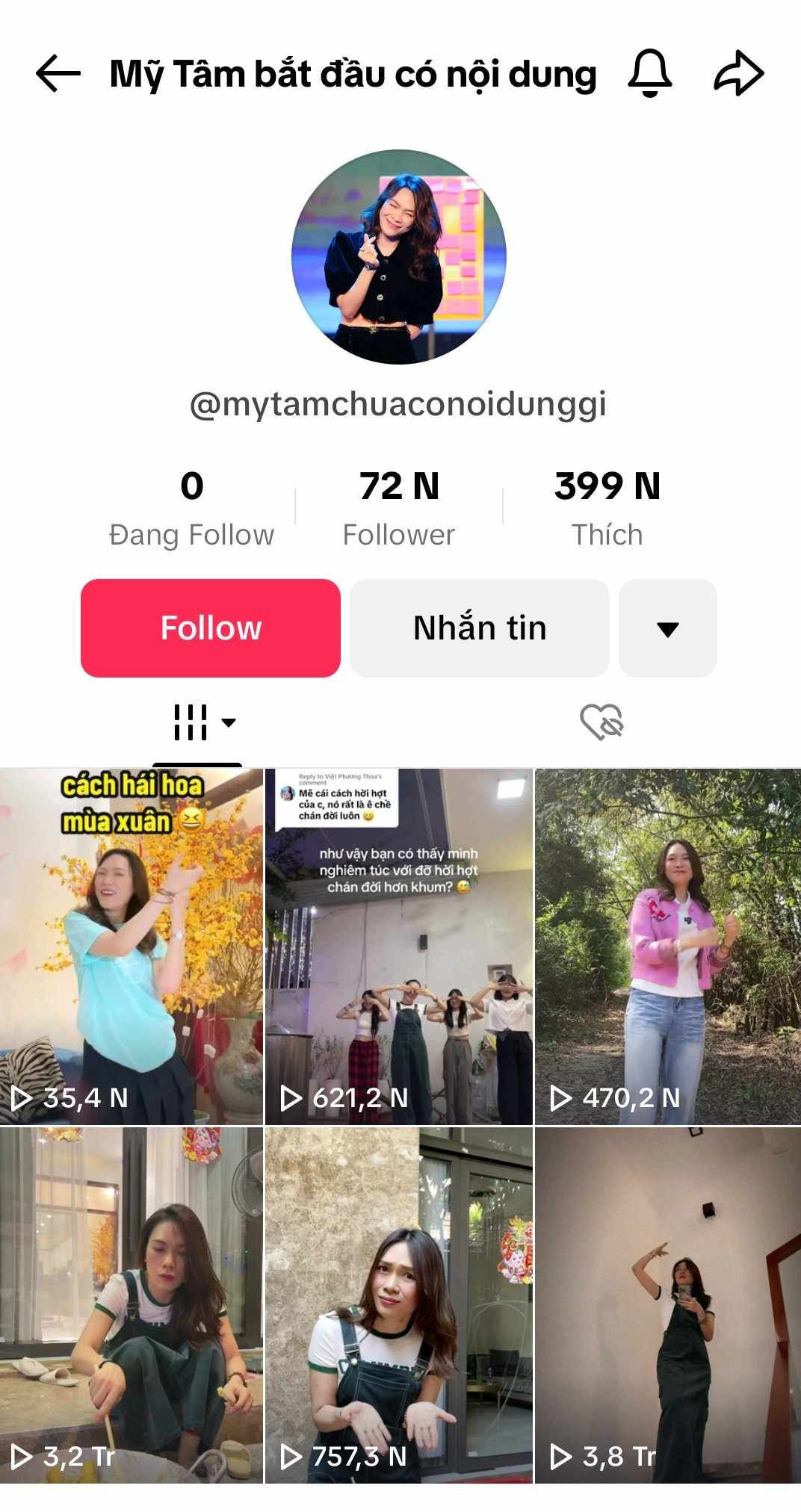
Task: Tap the profile avatar of Mỹ Tâm
Action: [400, 255]
